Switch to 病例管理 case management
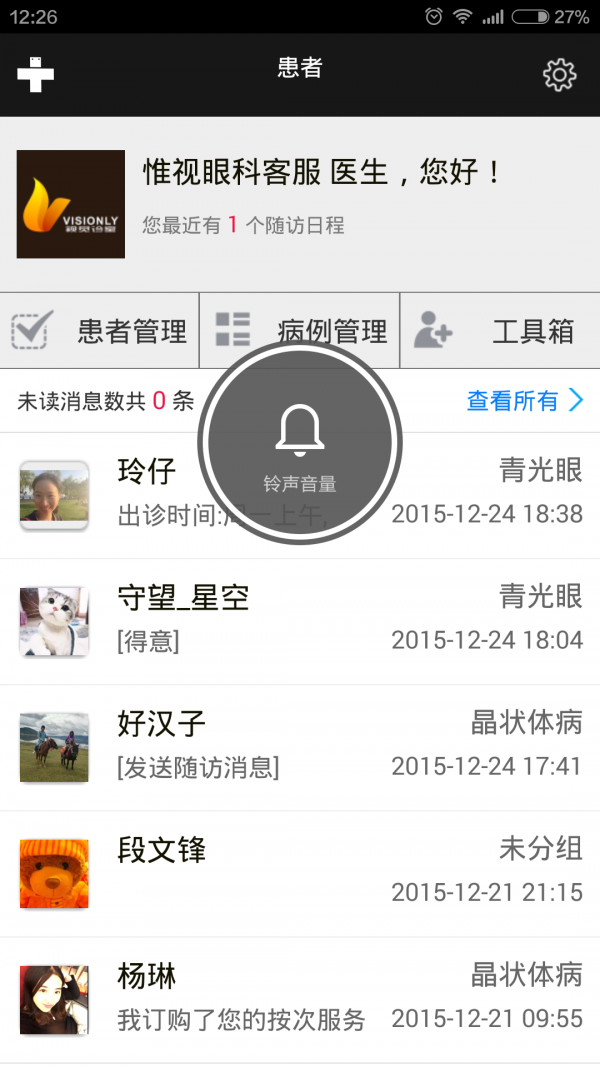Image resolution: width=600 pixels, height=1067 pixels. pyautogui.click(x=300, y=331)
